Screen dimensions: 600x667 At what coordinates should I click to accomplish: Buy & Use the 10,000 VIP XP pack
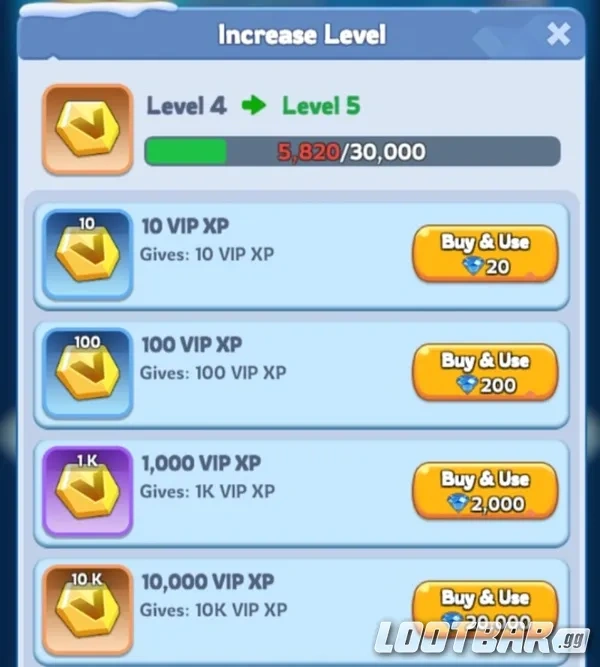485,608
